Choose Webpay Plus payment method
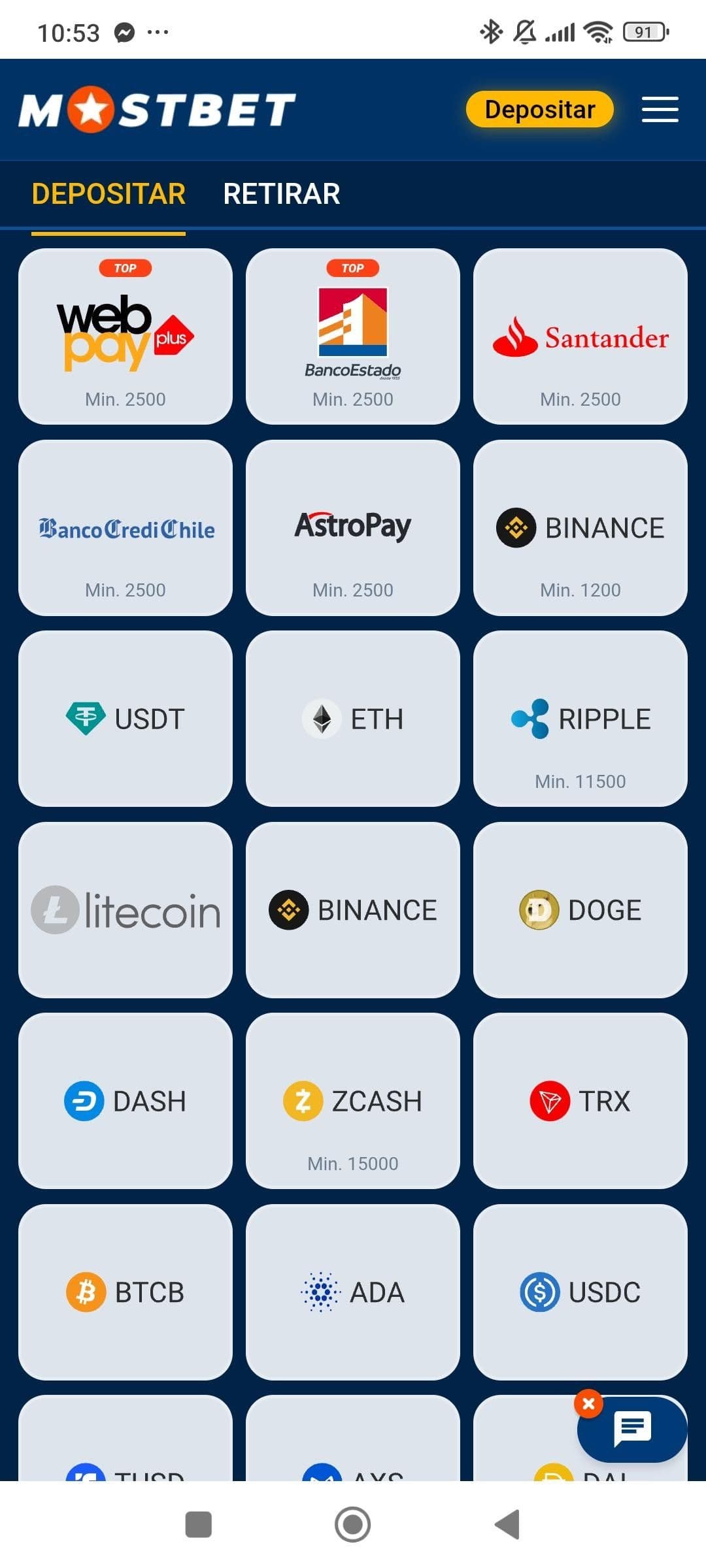706x1568 pixels. (x=126, y=336)
